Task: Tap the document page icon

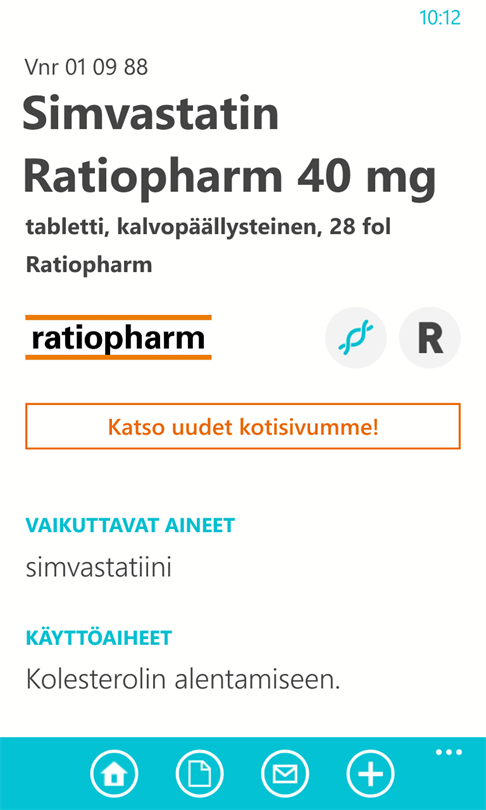Action: point(200,774)
